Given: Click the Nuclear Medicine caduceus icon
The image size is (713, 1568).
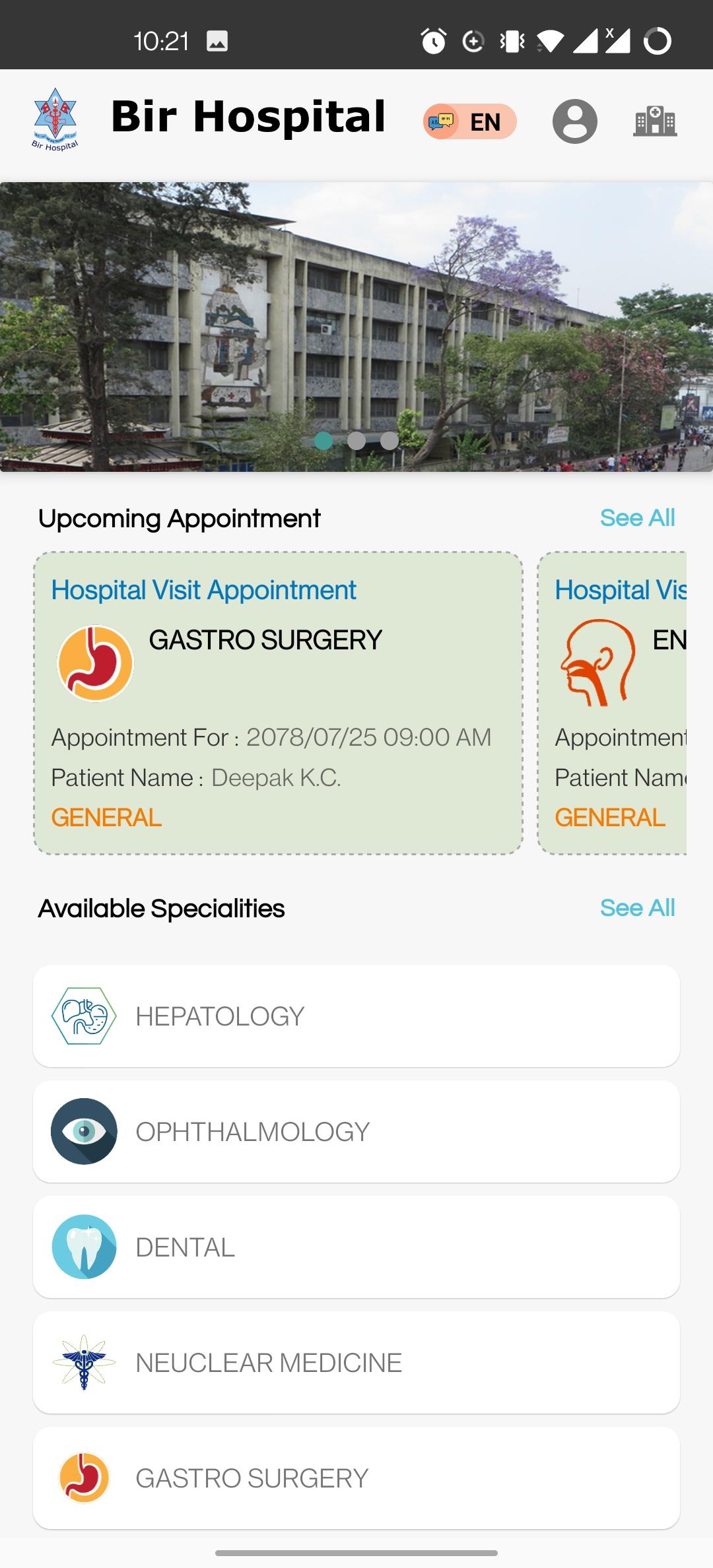Looking at the screenshot, I should coord(83,1361).
